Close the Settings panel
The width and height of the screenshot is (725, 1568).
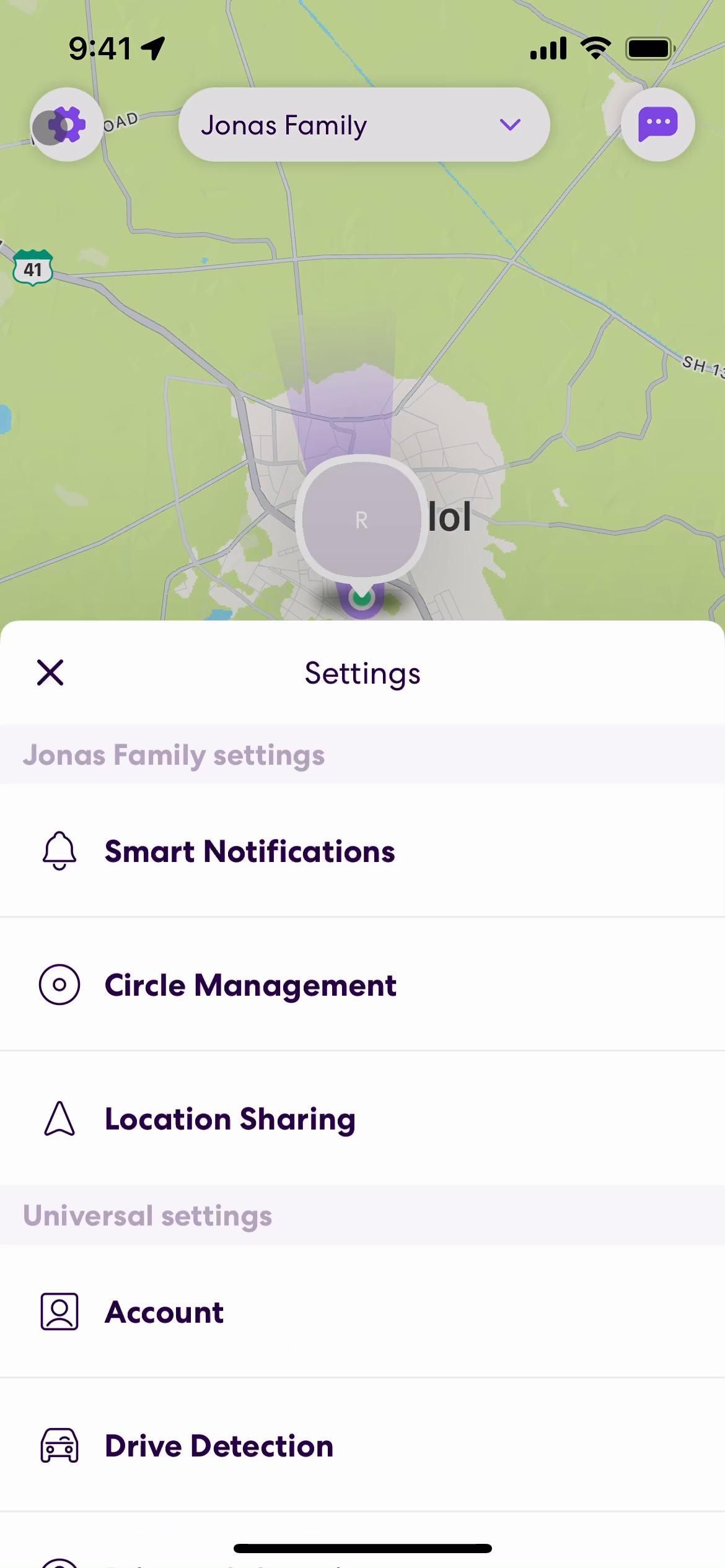[50, 673]
